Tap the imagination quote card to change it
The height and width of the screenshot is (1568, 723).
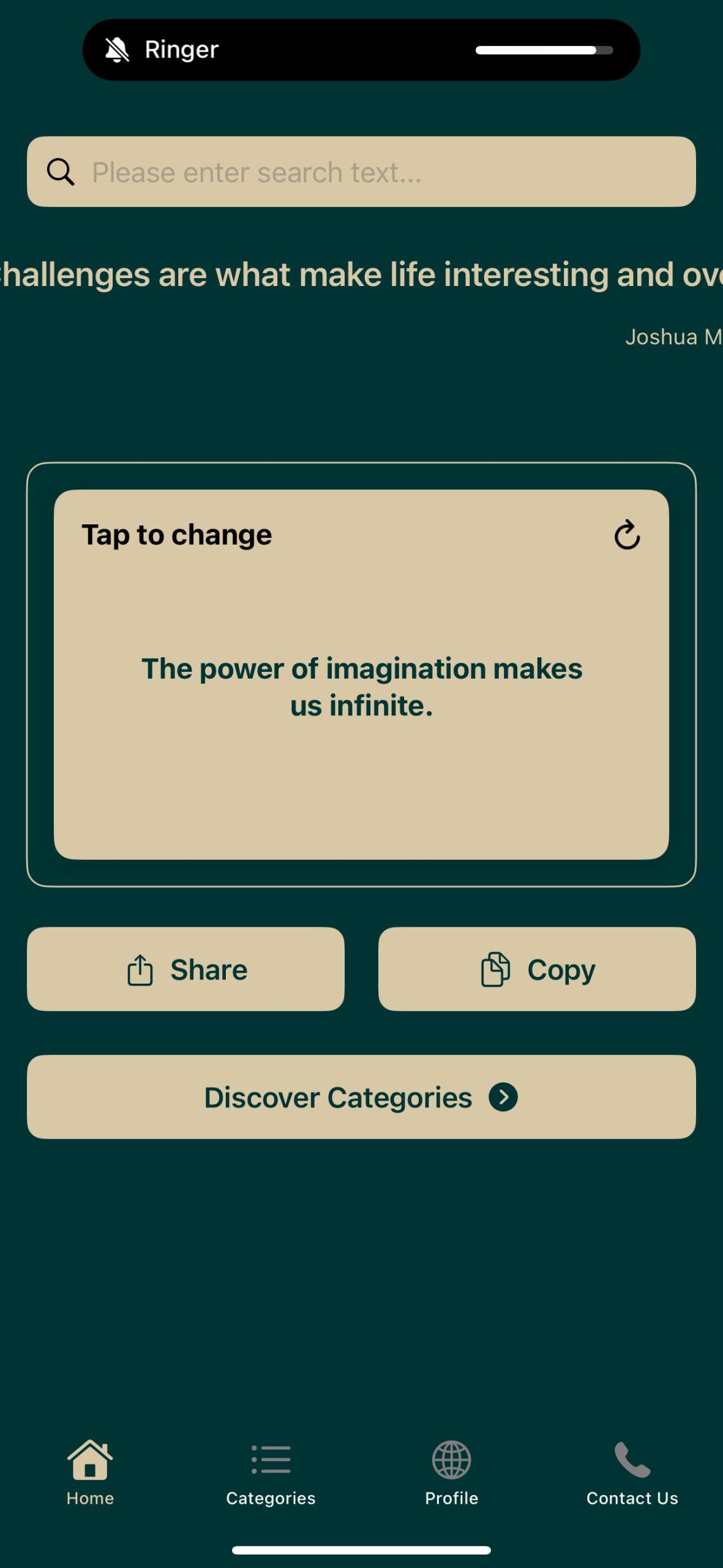pyautogui.click(x=361, y=687)
